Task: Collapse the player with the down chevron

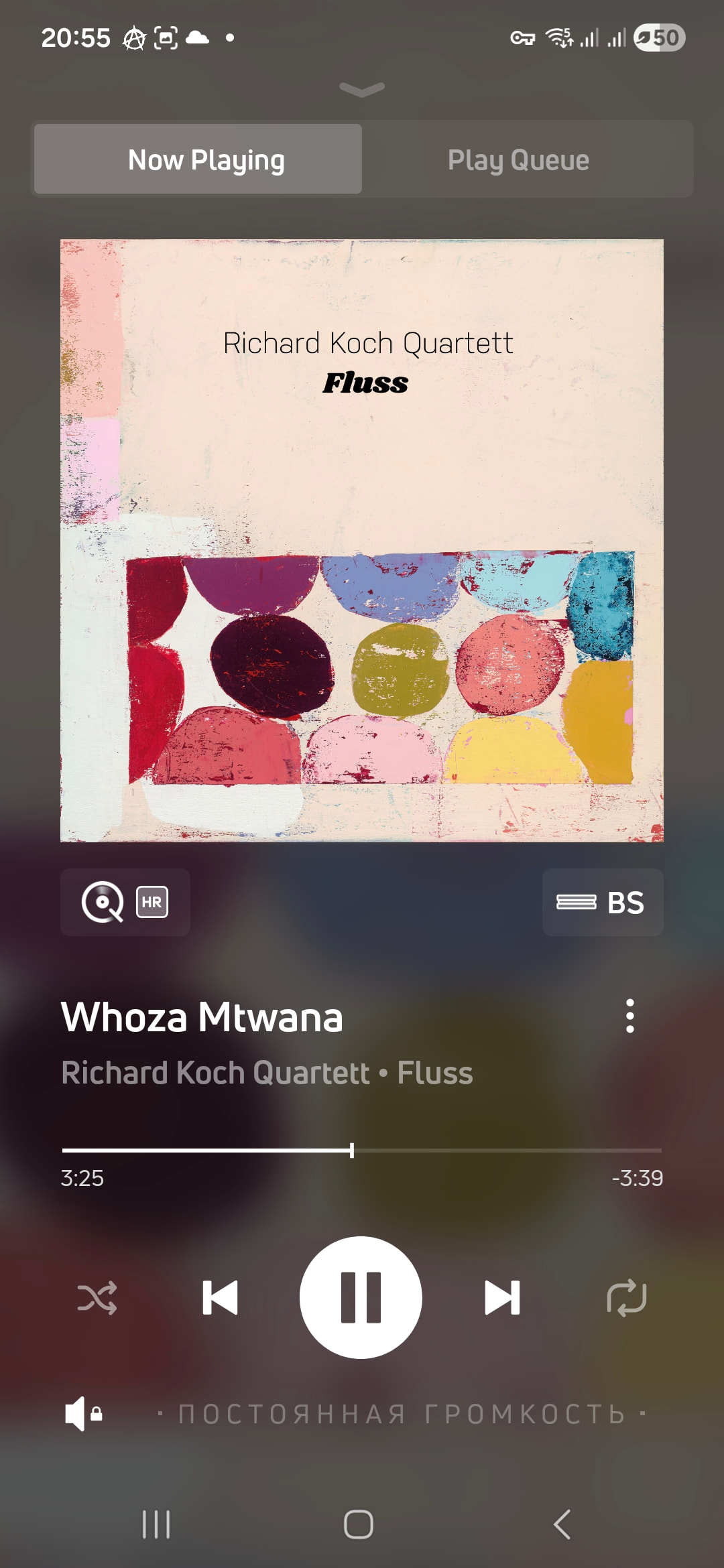Action: (x=362, y=89)
